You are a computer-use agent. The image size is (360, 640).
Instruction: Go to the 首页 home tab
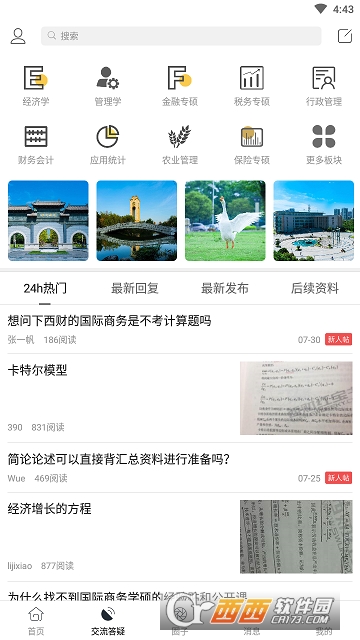pyautogui.click(x=36, y=620)
